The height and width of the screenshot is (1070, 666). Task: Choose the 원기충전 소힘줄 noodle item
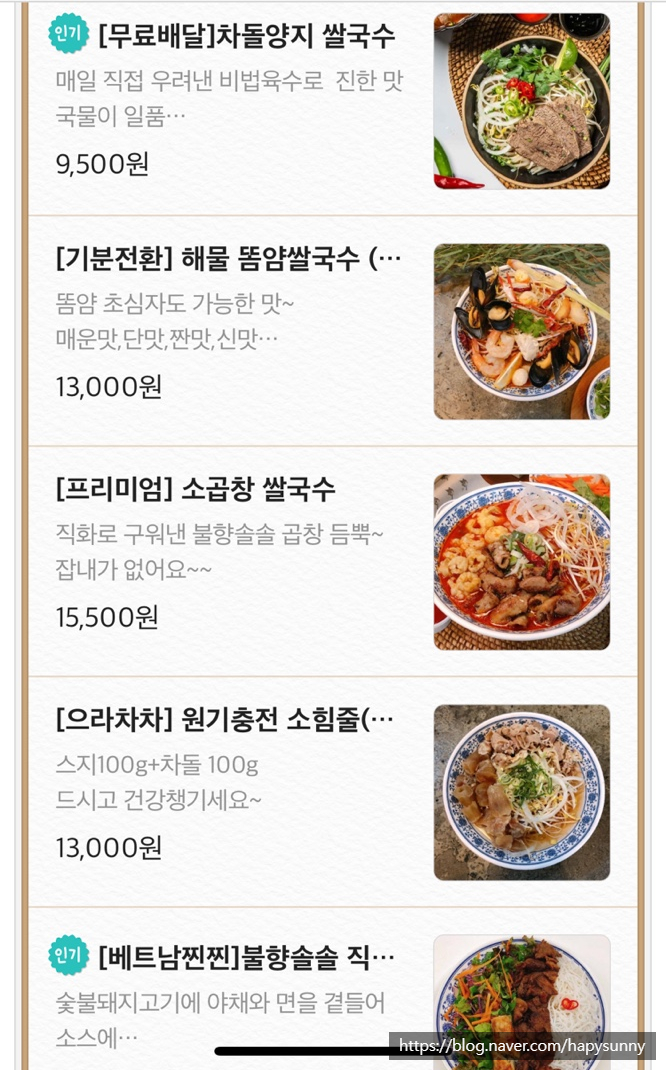pos(225,720)
